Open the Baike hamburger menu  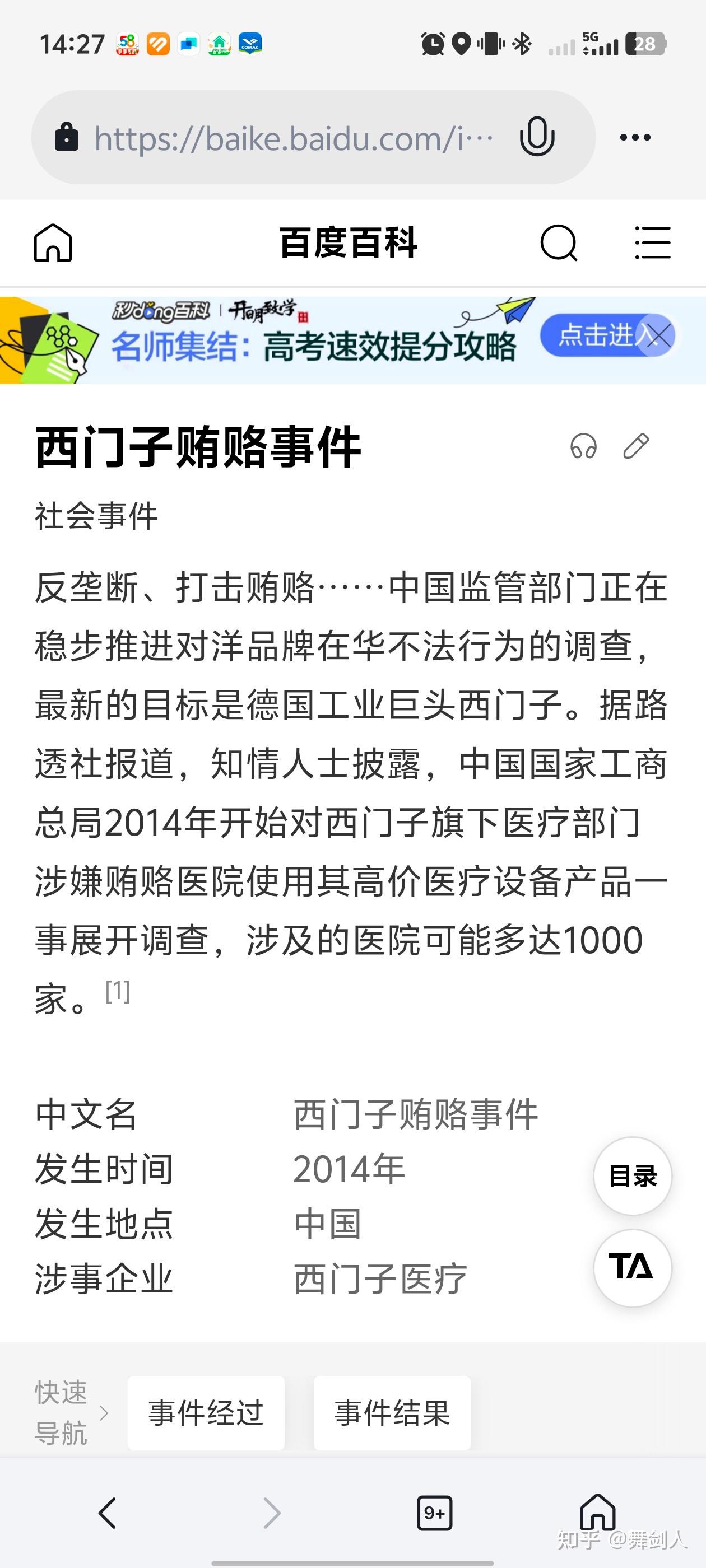click(x=652, y=243)
